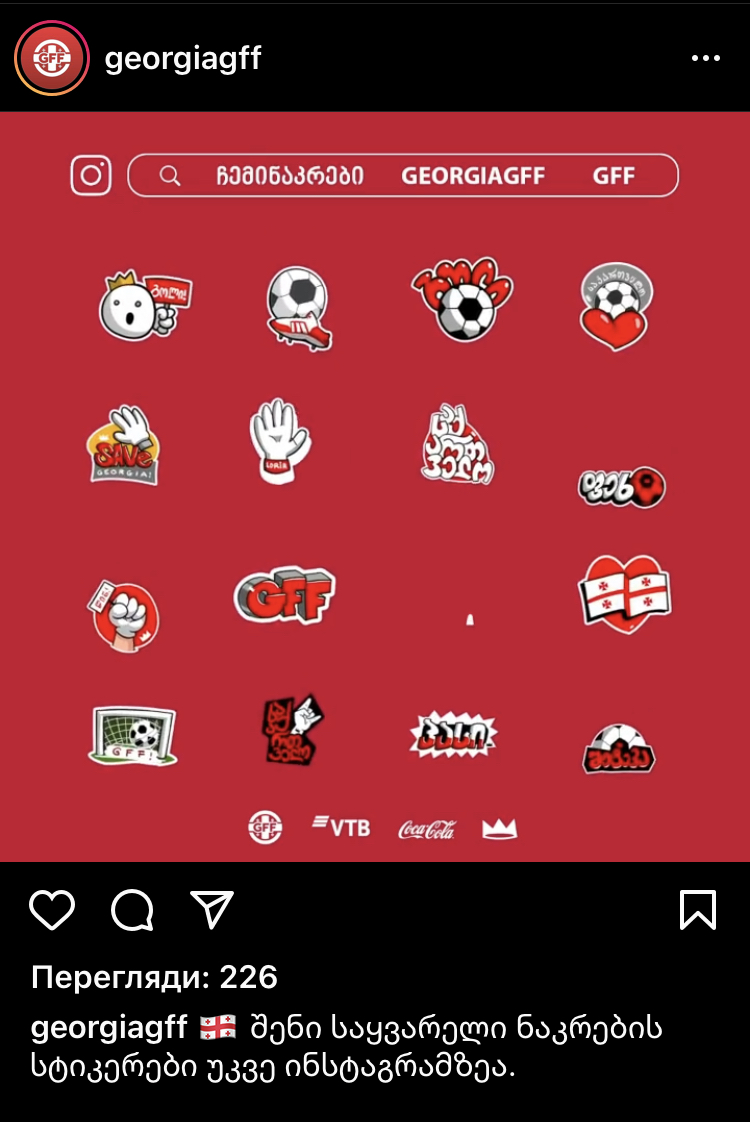
Task: Open georgiagff profile from header username
Action: (183, 58)
